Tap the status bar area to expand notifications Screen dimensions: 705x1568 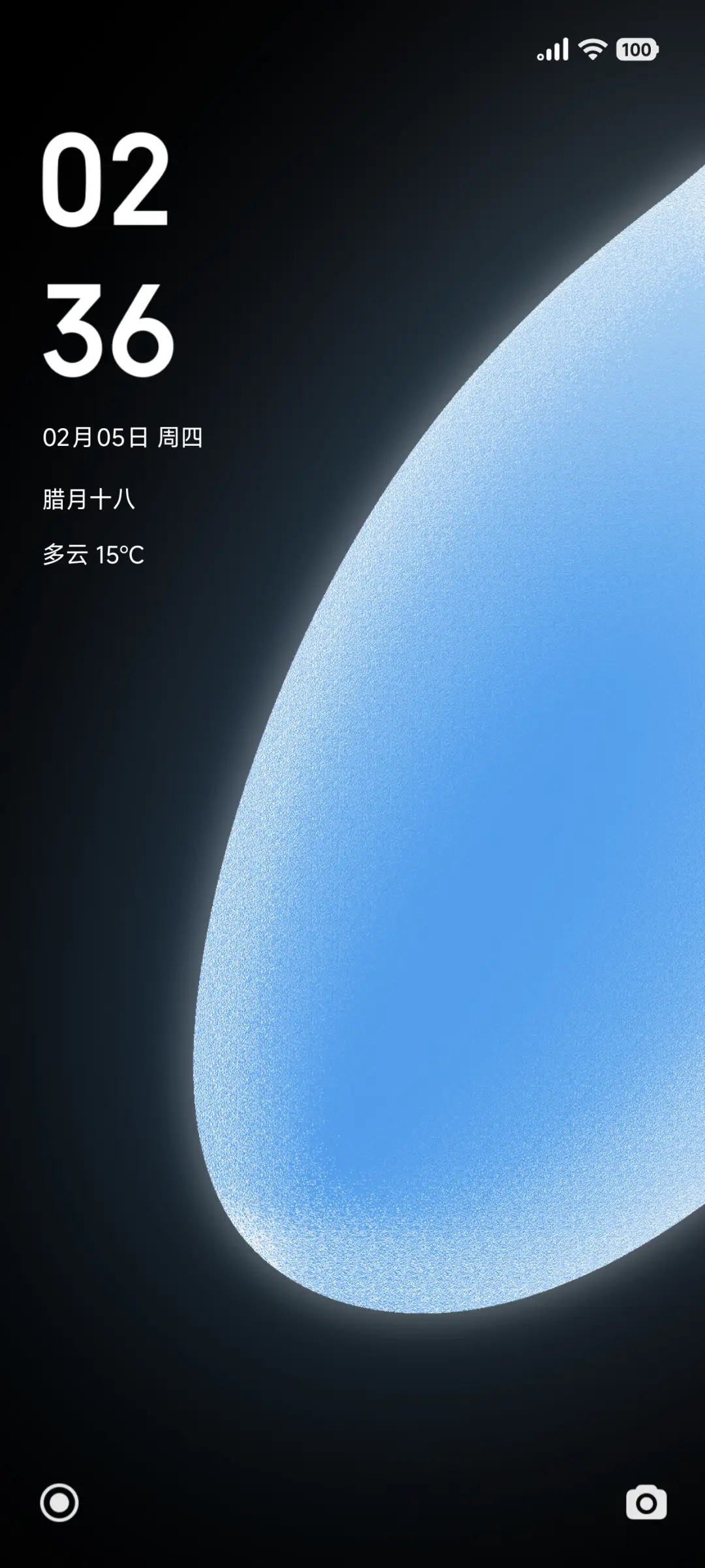coord(352,49)
